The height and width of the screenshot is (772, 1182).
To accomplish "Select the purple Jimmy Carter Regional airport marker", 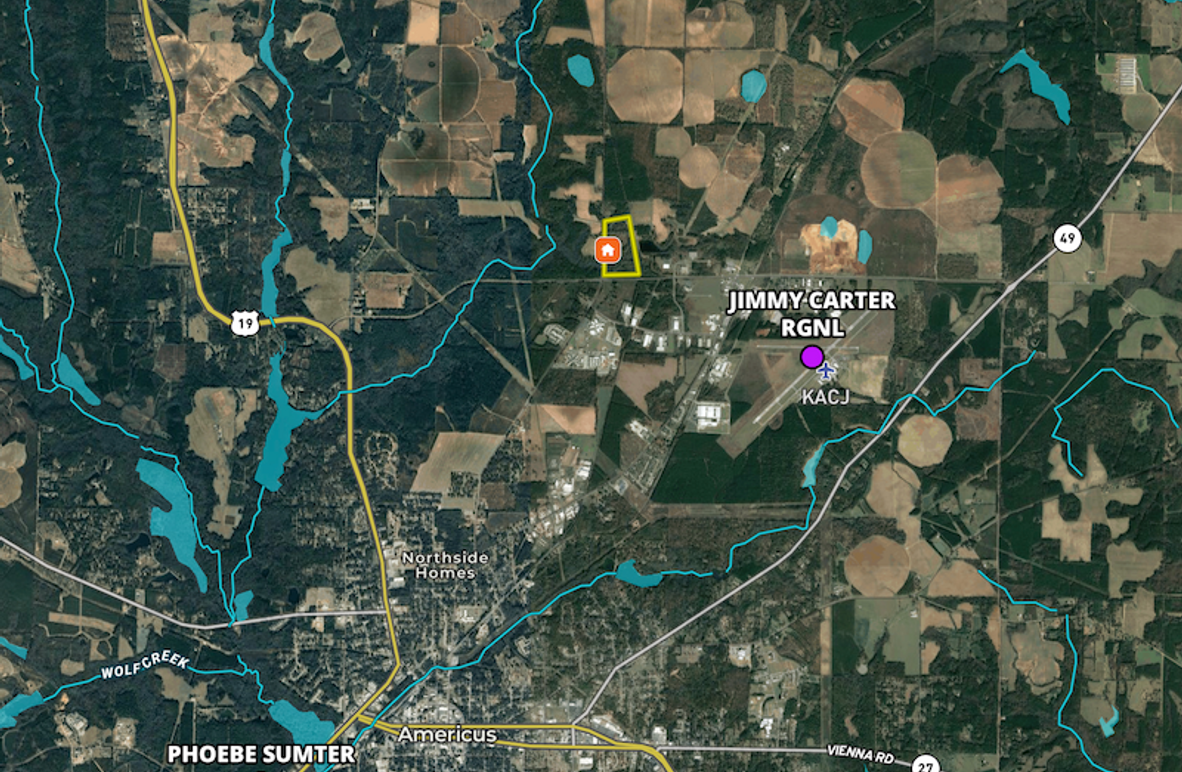I will click(x=812, y=356).
